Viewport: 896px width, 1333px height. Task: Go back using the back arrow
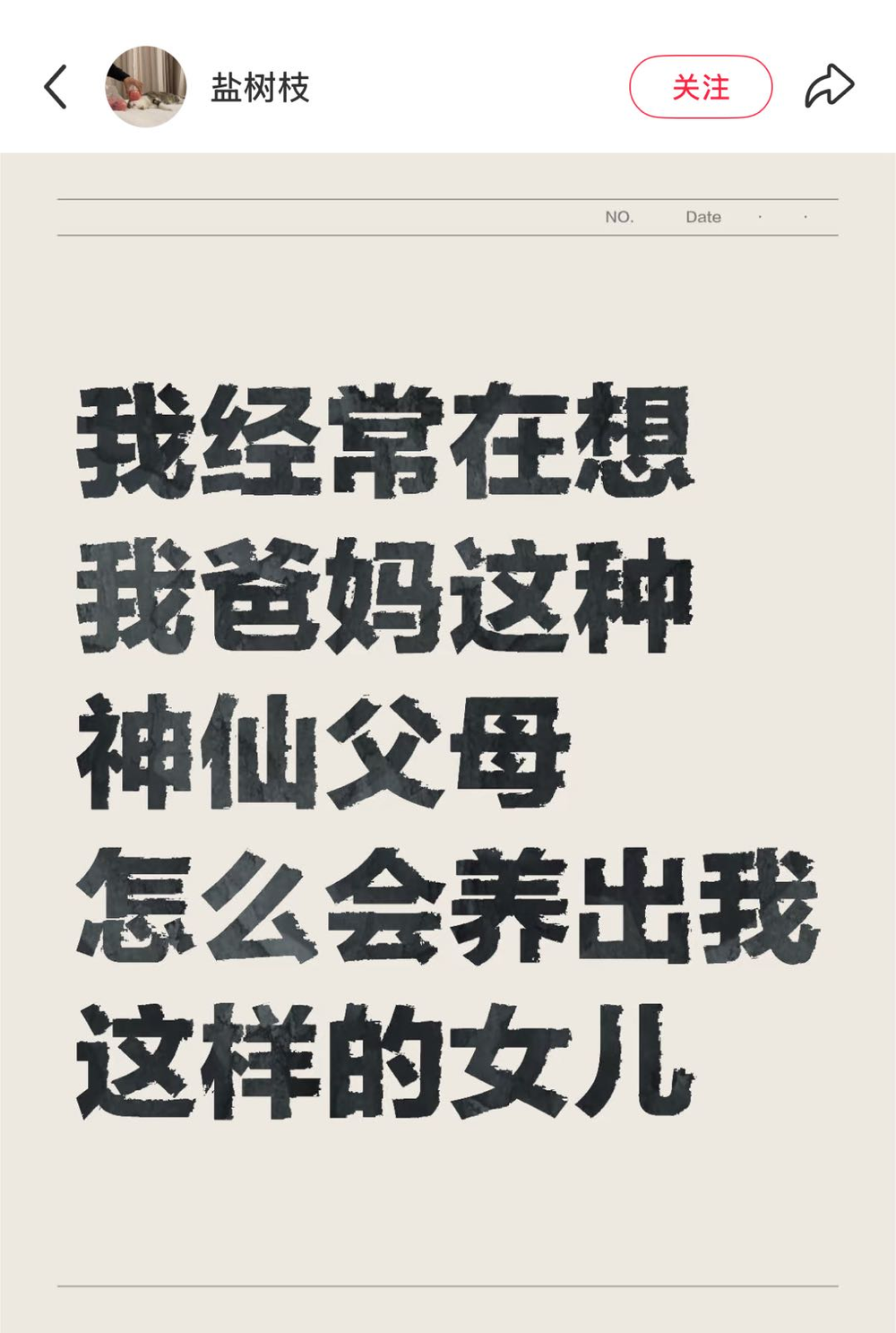pyautogui.click(x=56, y=87)
